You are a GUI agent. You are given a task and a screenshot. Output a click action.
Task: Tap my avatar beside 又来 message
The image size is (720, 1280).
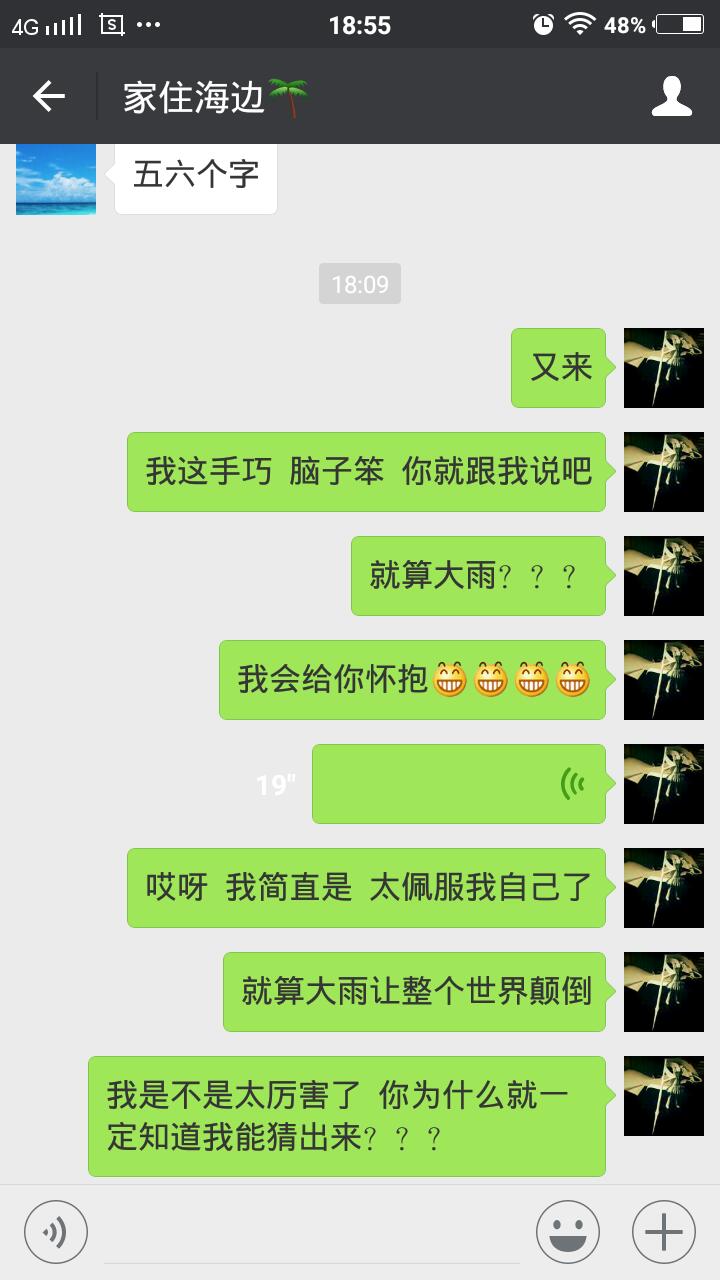pyautogui.click(x=664, y=368)
